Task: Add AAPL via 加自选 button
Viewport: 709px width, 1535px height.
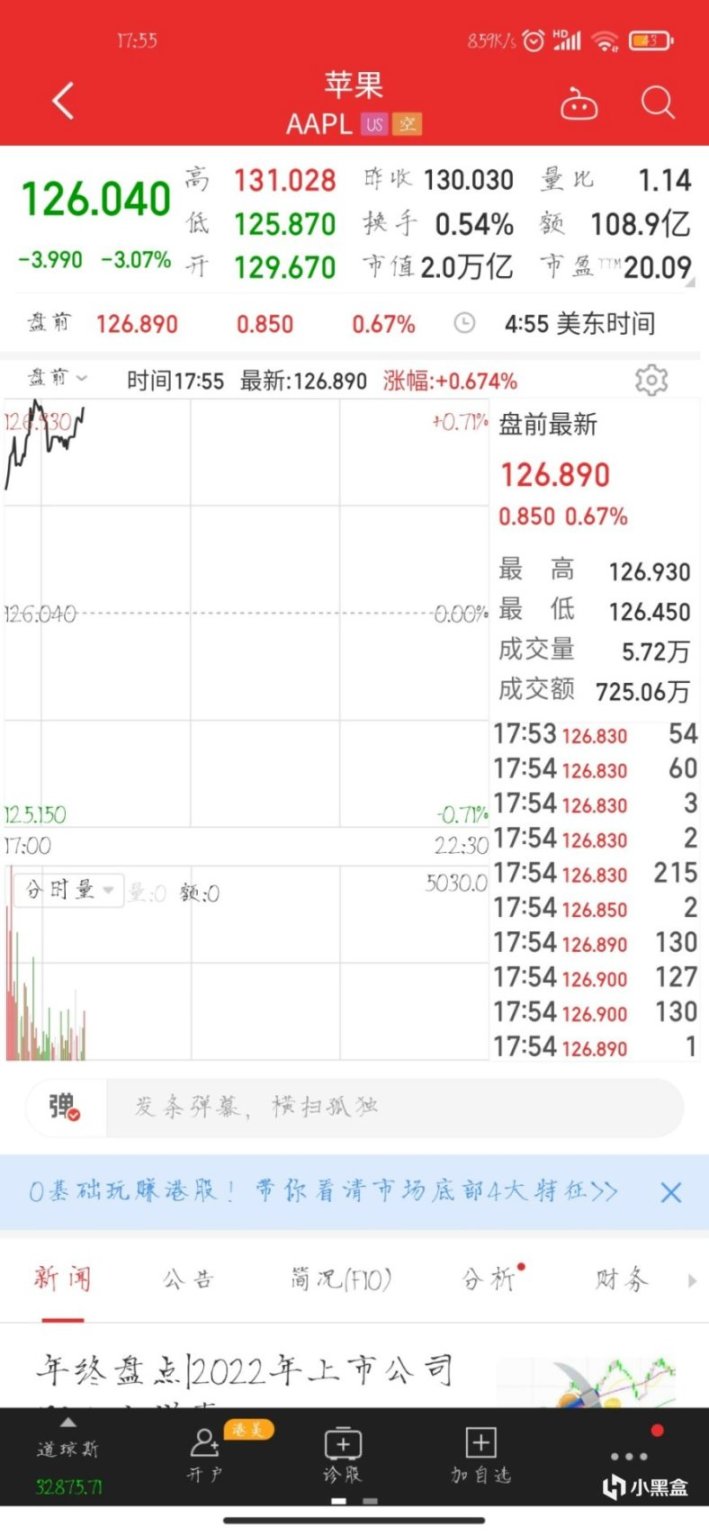Action: click(481, 1454)
